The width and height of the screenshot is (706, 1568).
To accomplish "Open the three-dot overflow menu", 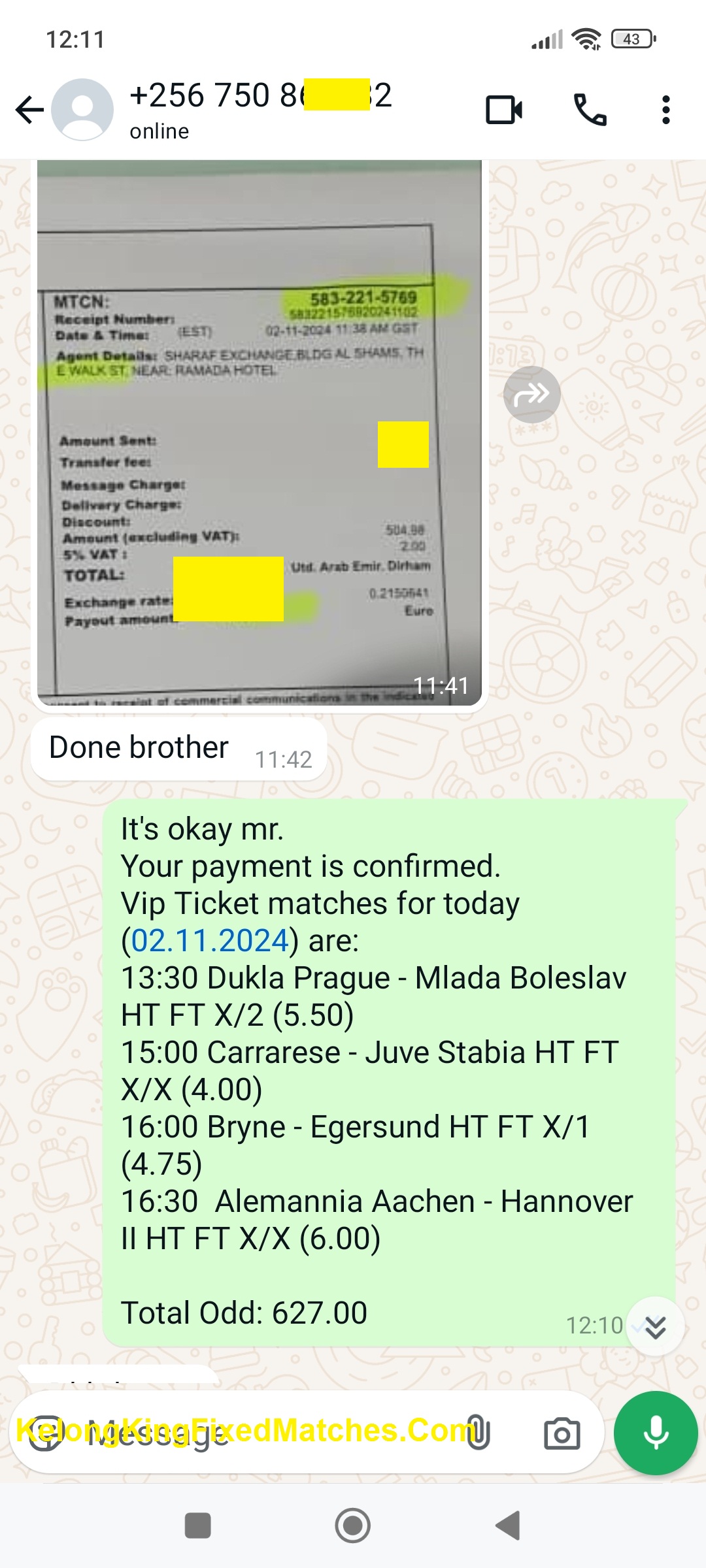I will [665, 110].
